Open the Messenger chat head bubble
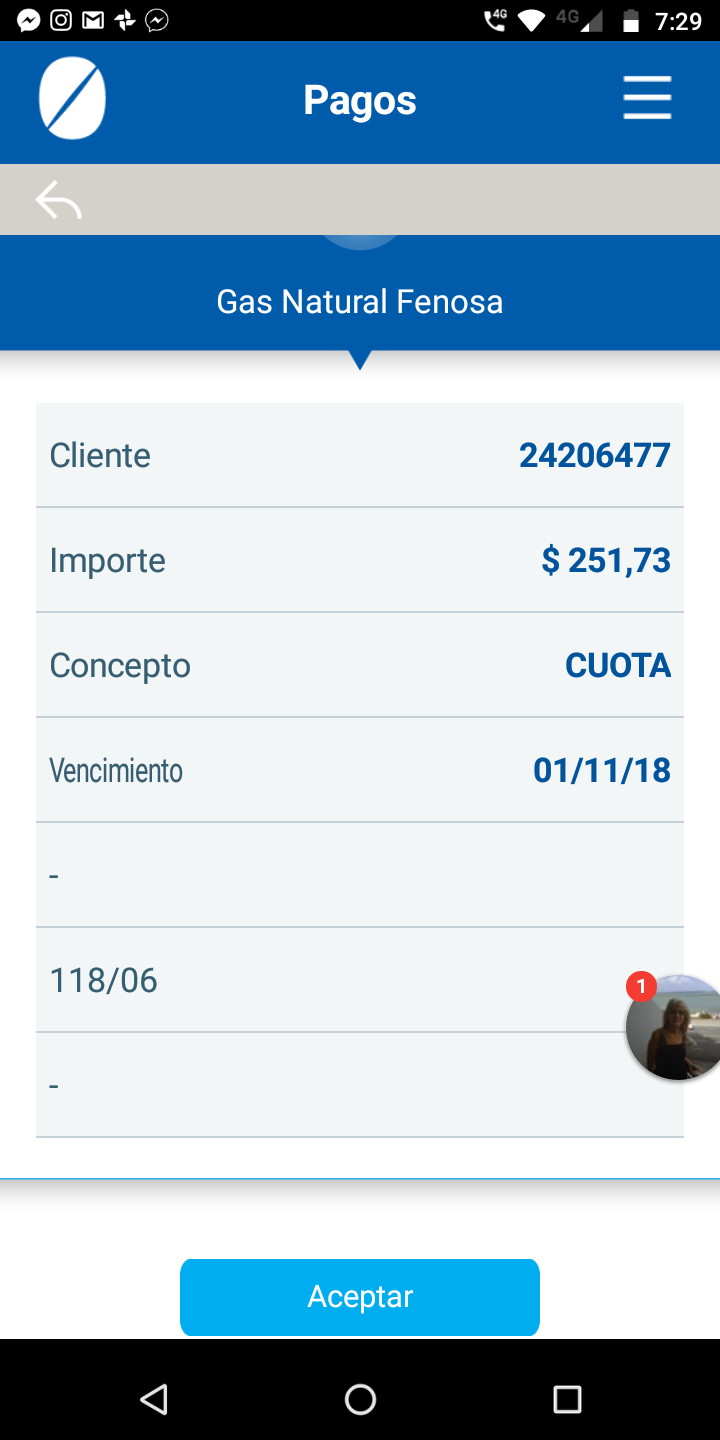 pos(675,1028)
